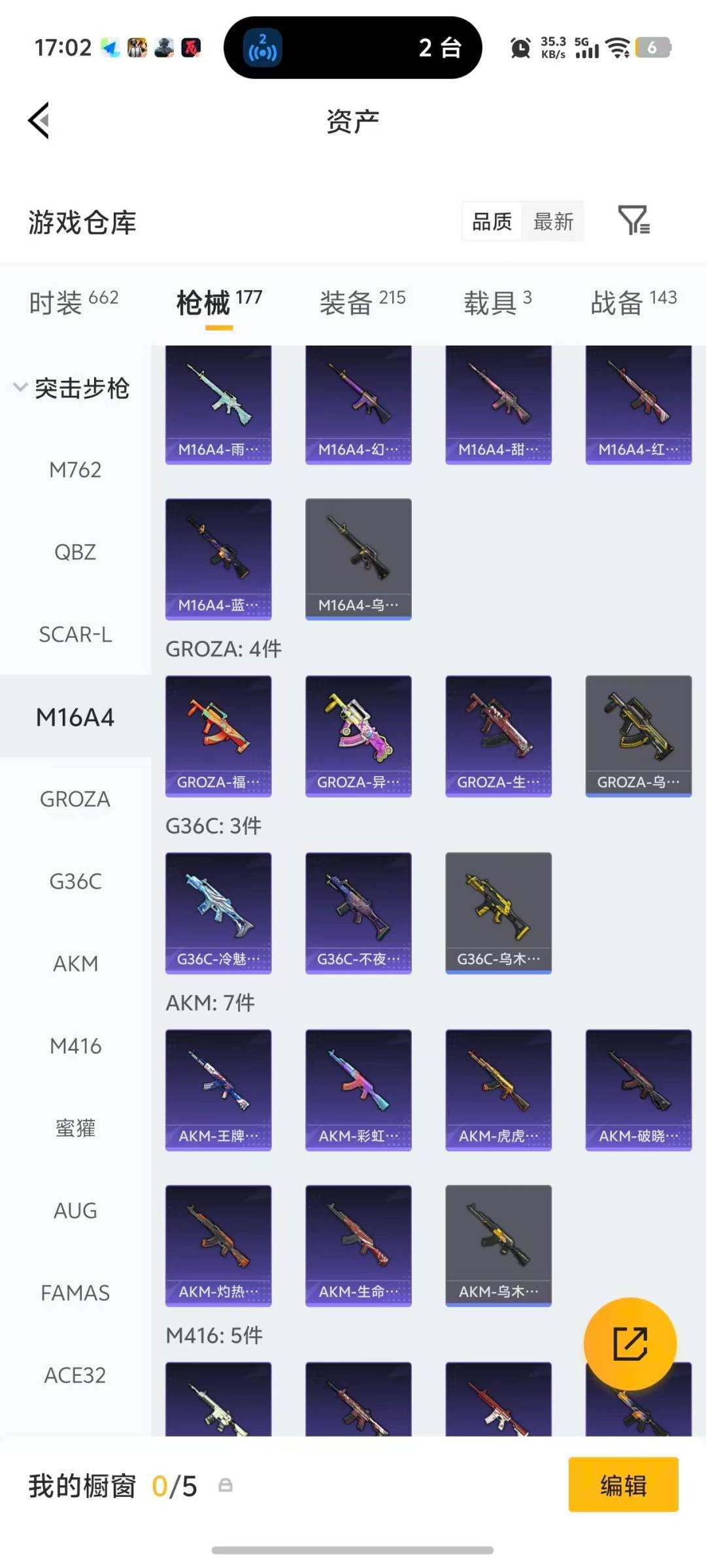Select GROZA in the side list
This screenshot has height=1568, width=706.
pos(75,799)
